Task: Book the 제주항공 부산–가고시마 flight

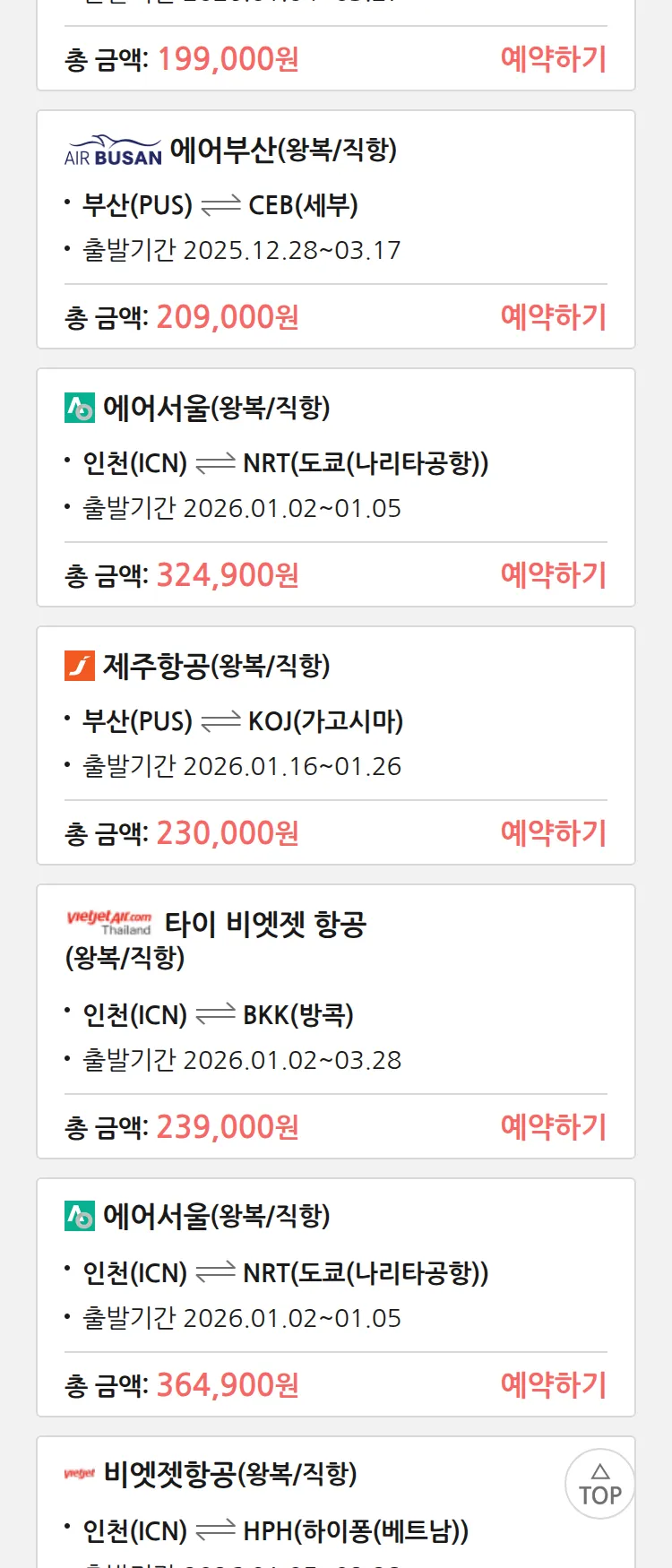Action: [553, 833]
